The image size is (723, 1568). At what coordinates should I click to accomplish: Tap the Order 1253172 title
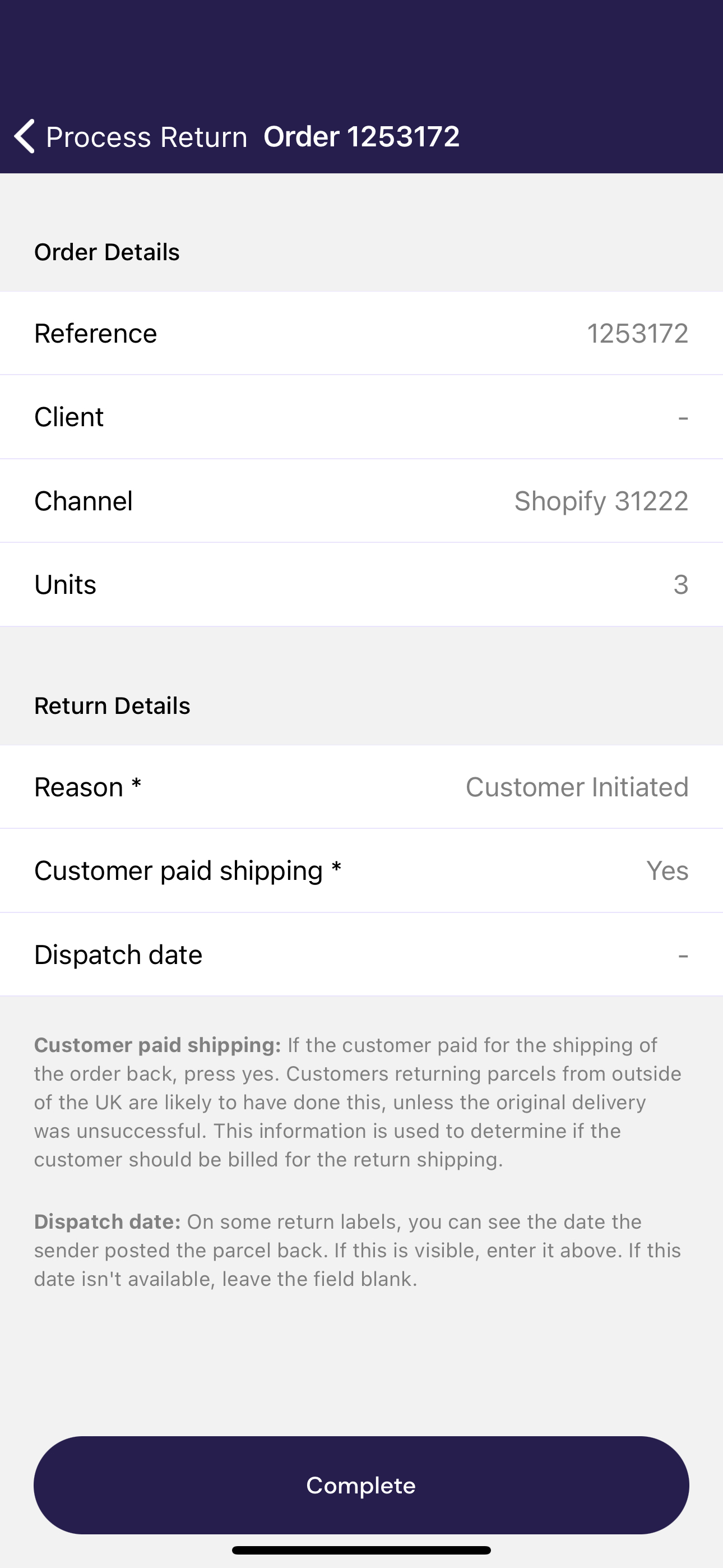tap(361, 136)
